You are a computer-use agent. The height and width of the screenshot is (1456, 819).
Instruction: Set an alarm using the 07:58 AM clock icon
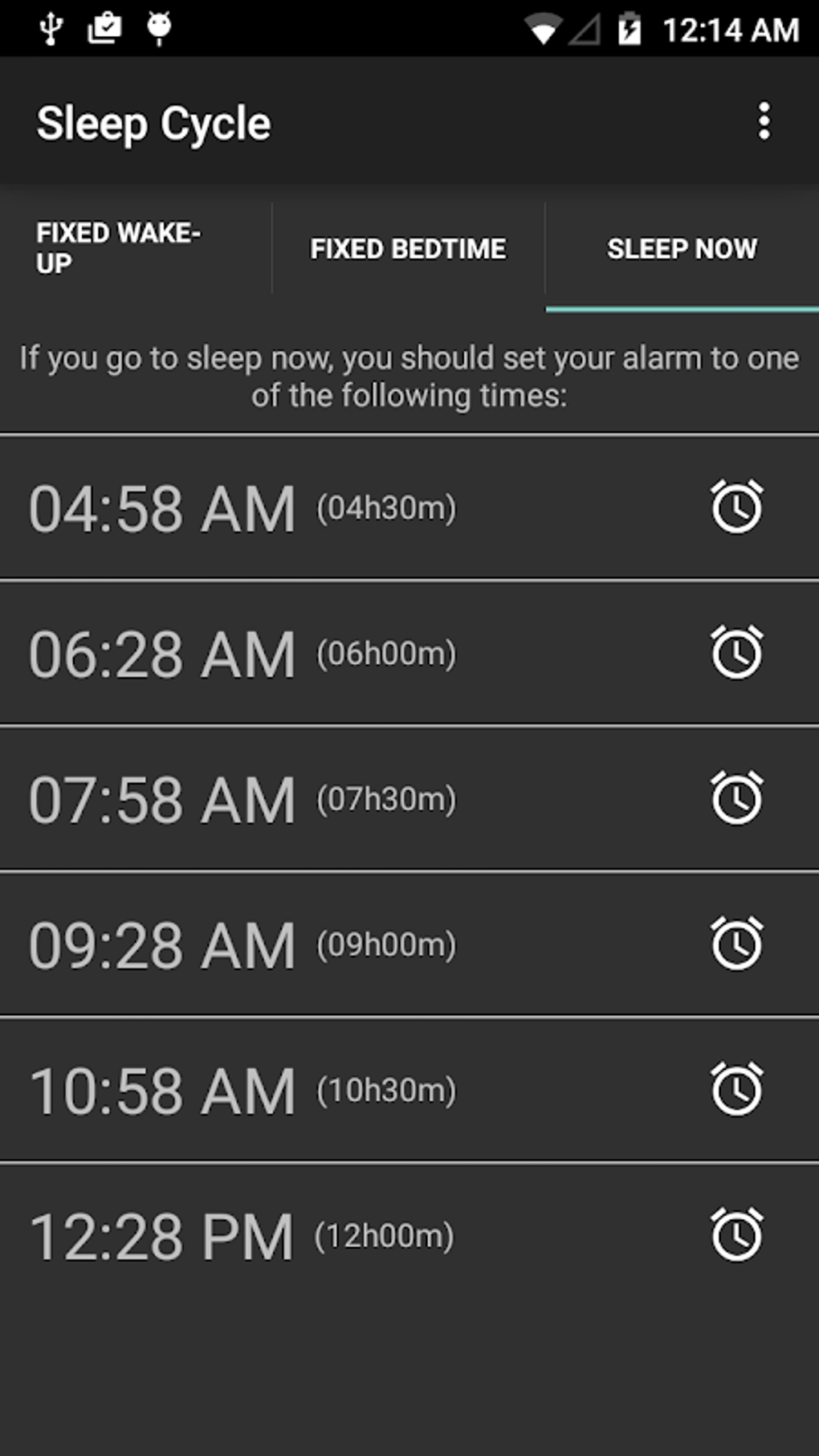coord(735,797)
